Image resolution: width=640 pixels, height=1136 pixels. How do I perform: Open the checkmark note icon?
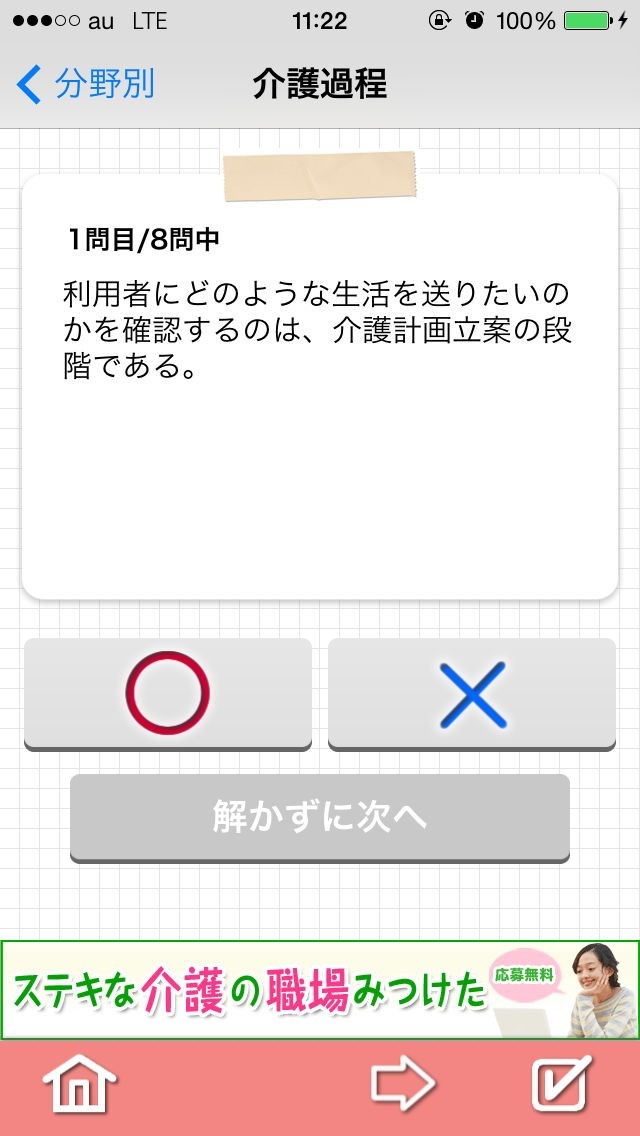[559, 1083]
